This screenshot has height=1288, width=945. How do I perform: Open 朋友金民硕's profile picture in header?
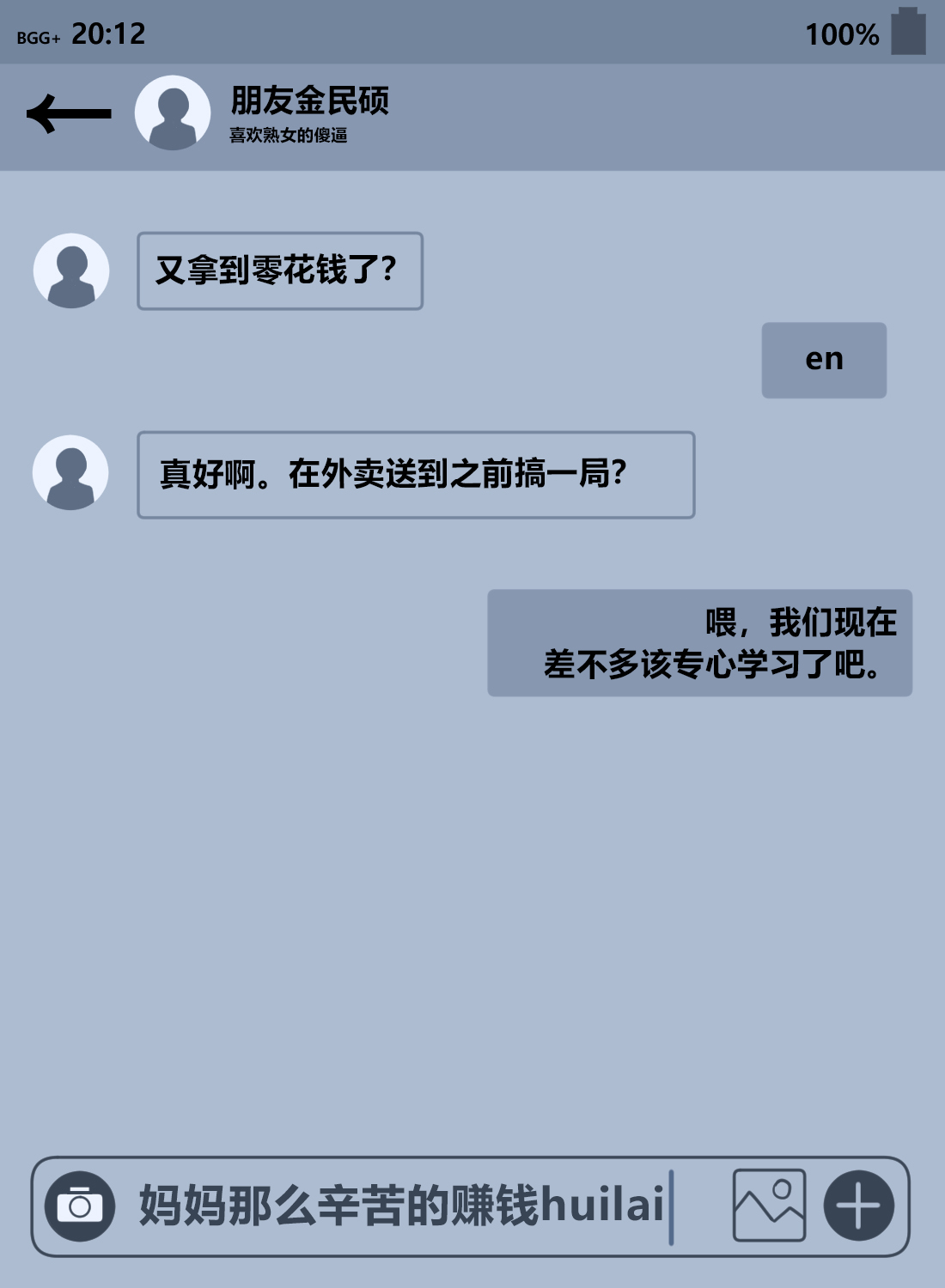pyautogui.click(x=173, y=112)
